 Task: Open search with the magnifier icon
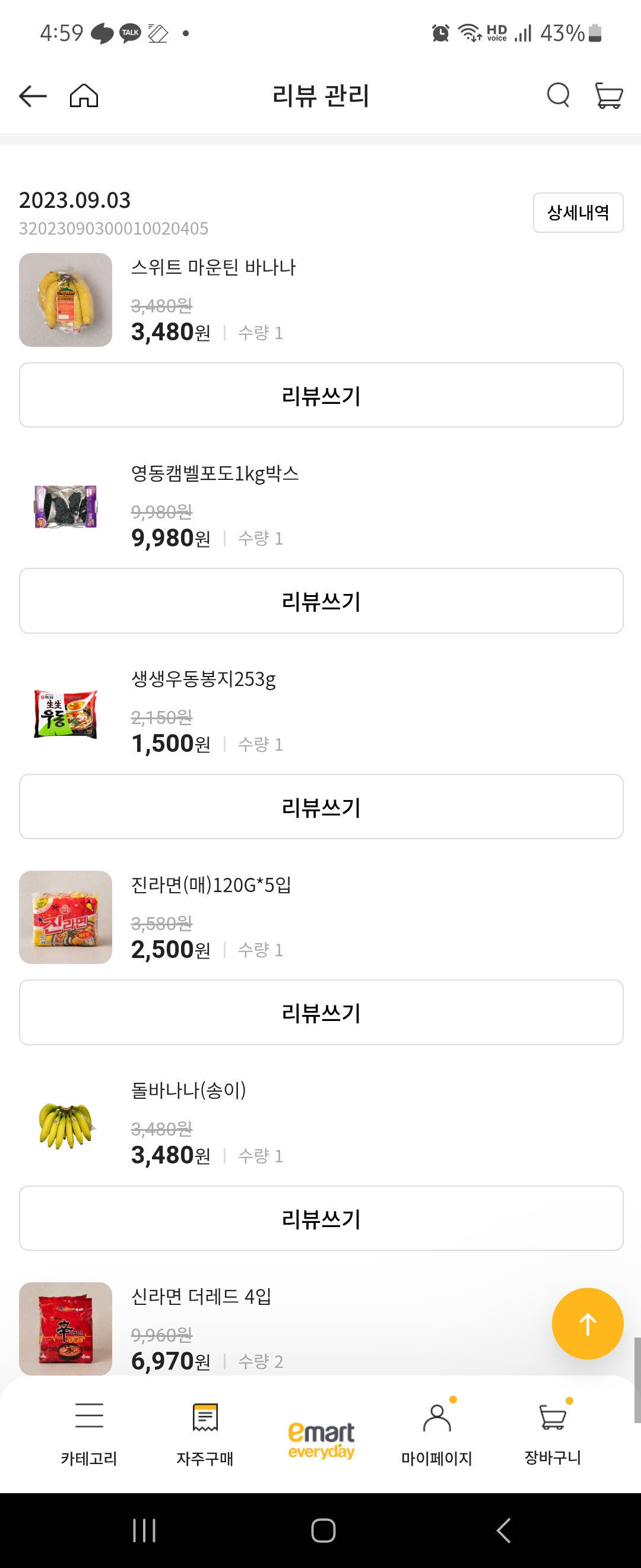pyautogui.click(x=558, y=96)
